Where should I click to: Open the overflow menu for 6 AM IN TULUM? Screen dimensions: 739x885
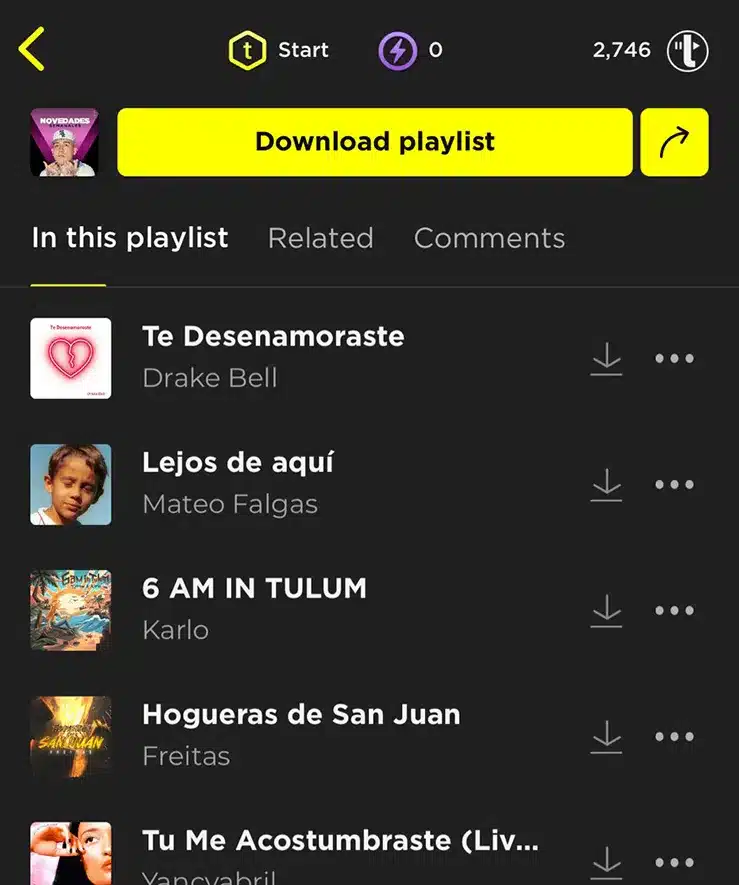(674, 611)
